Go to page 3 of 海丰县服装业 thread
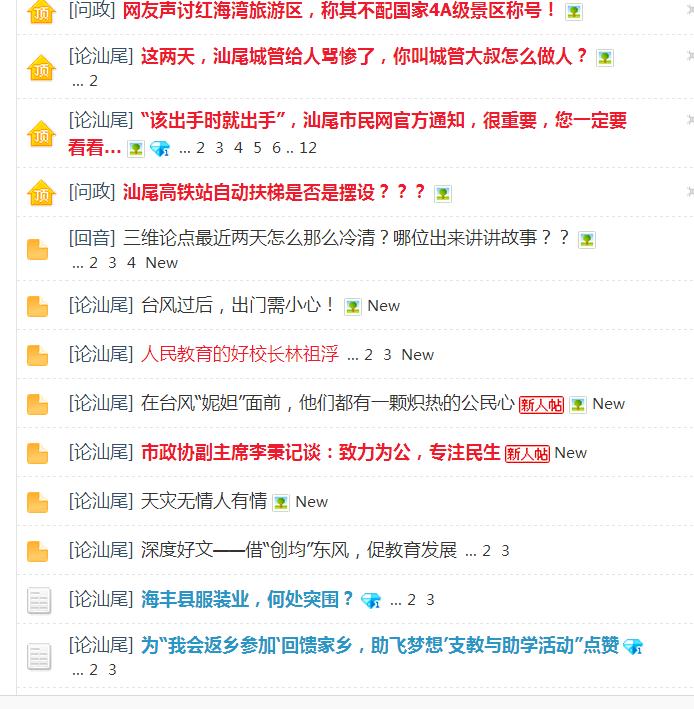Viewport: 694px width, 709px height. (x=431, y=600)
